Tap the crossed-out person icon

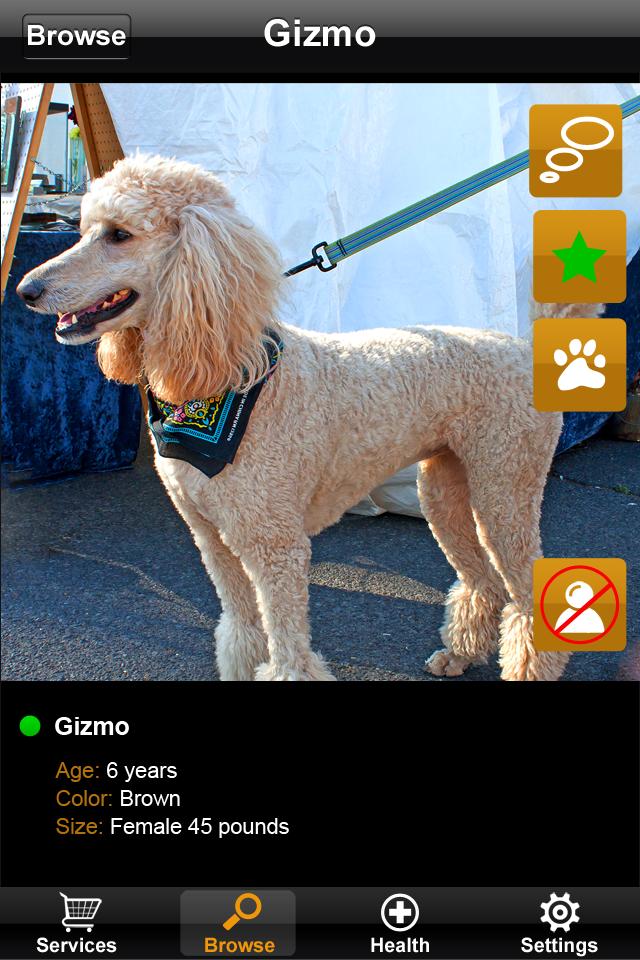579,605
